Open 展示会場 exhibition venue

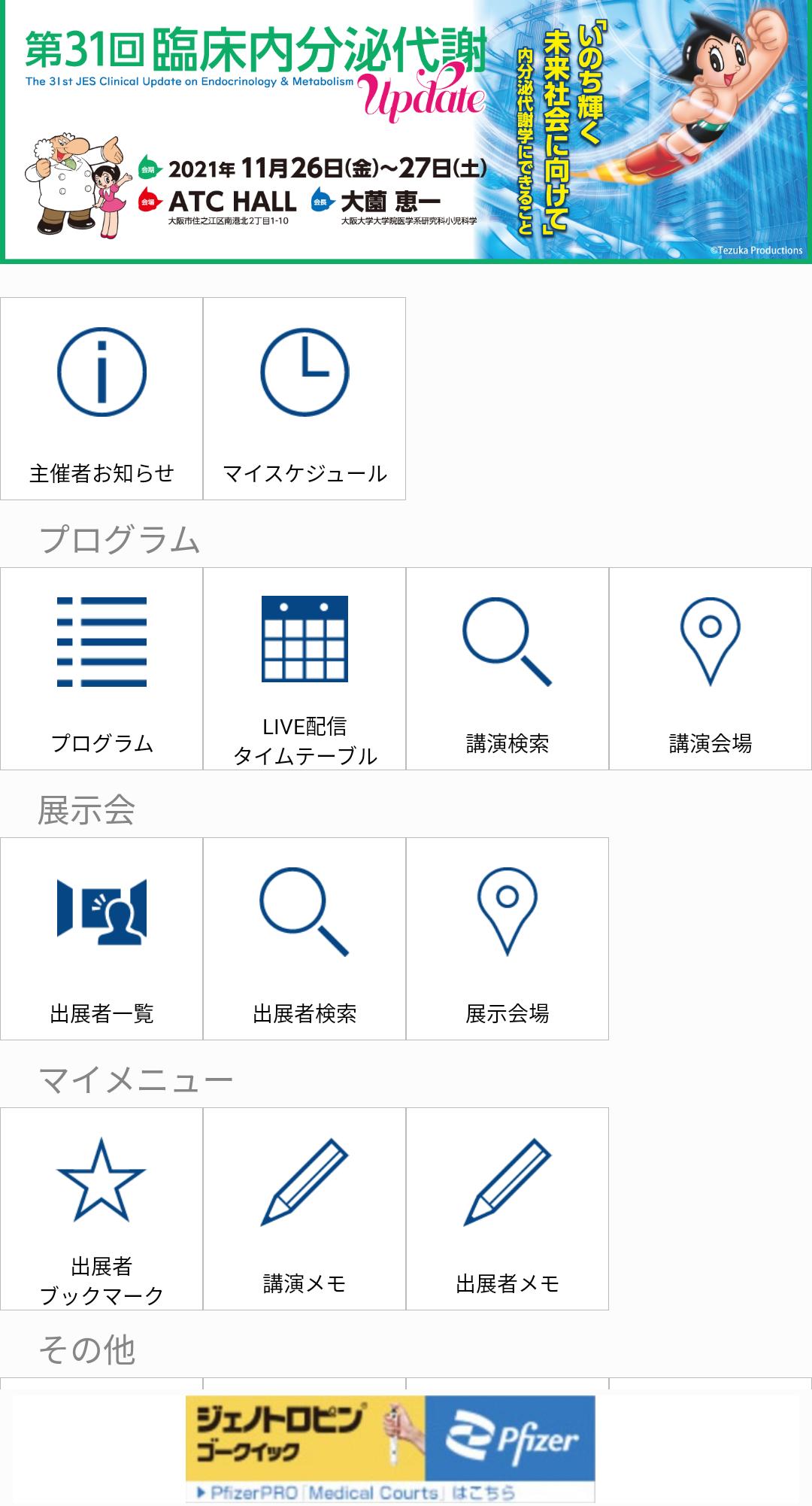[x=507, y=939]
